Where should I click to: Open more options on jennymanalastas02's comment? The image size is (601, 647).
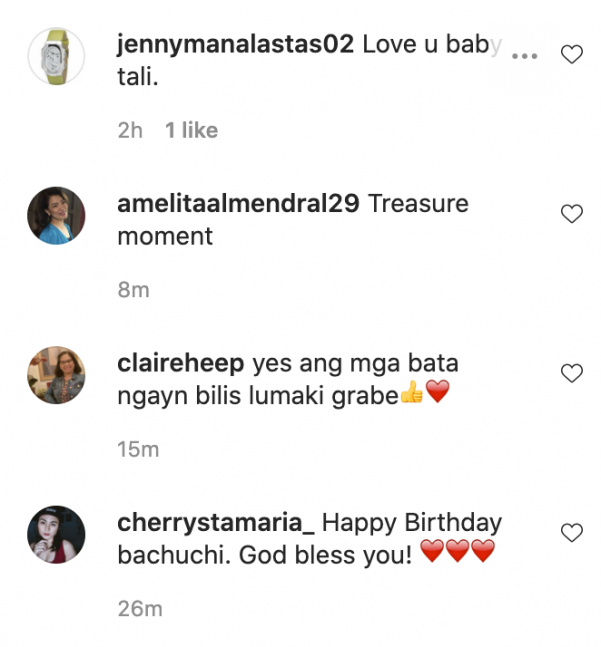[525, 56]
